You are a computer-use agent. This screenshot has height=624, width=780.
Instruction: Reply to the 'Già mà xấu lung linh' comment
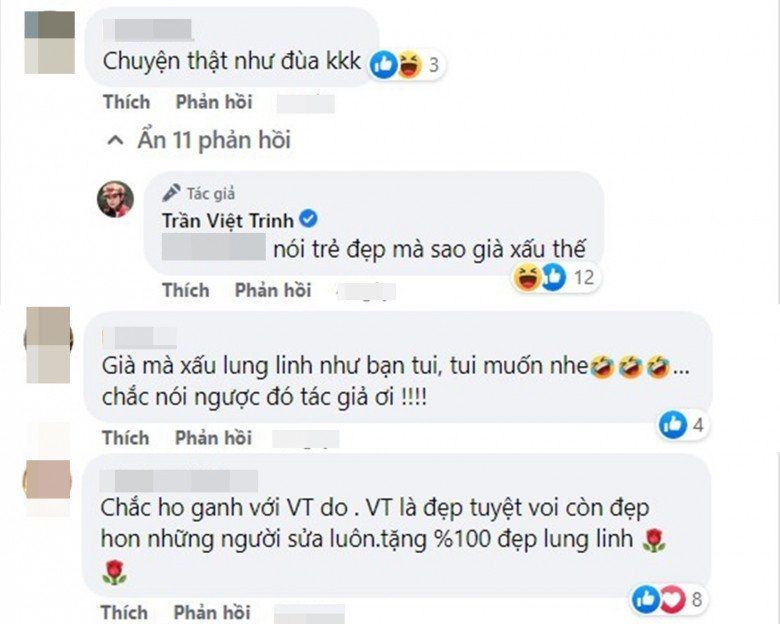point(213,438)
